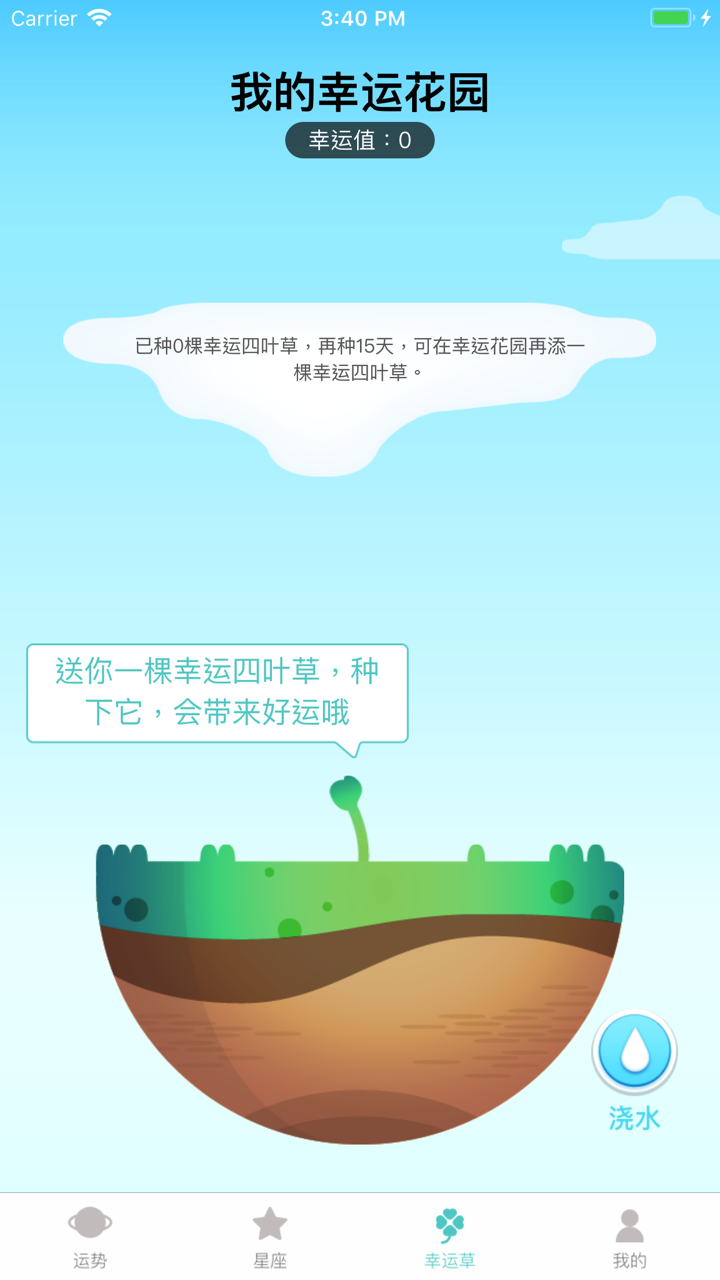Tap the green clover sprout on the hill
The image size is (720, 1280).
point(348,800)
